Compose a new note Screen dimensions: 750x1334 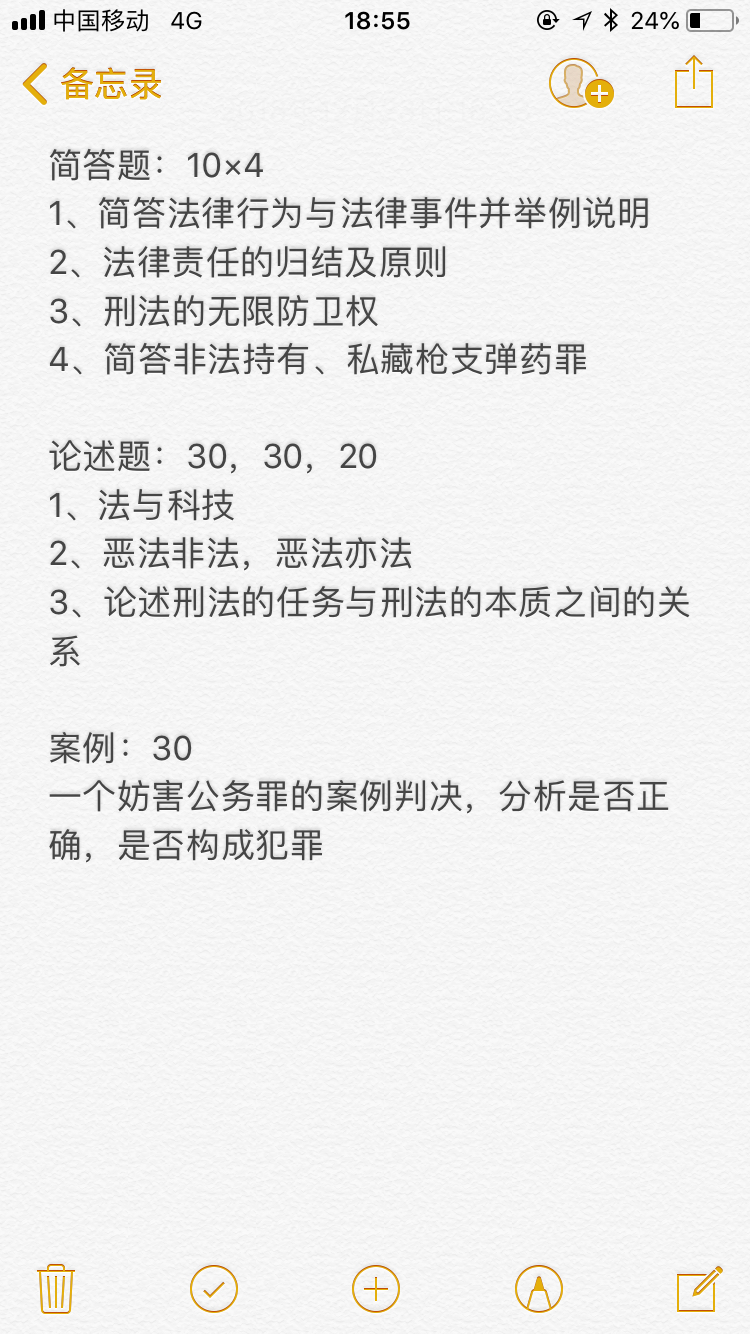700,1288
